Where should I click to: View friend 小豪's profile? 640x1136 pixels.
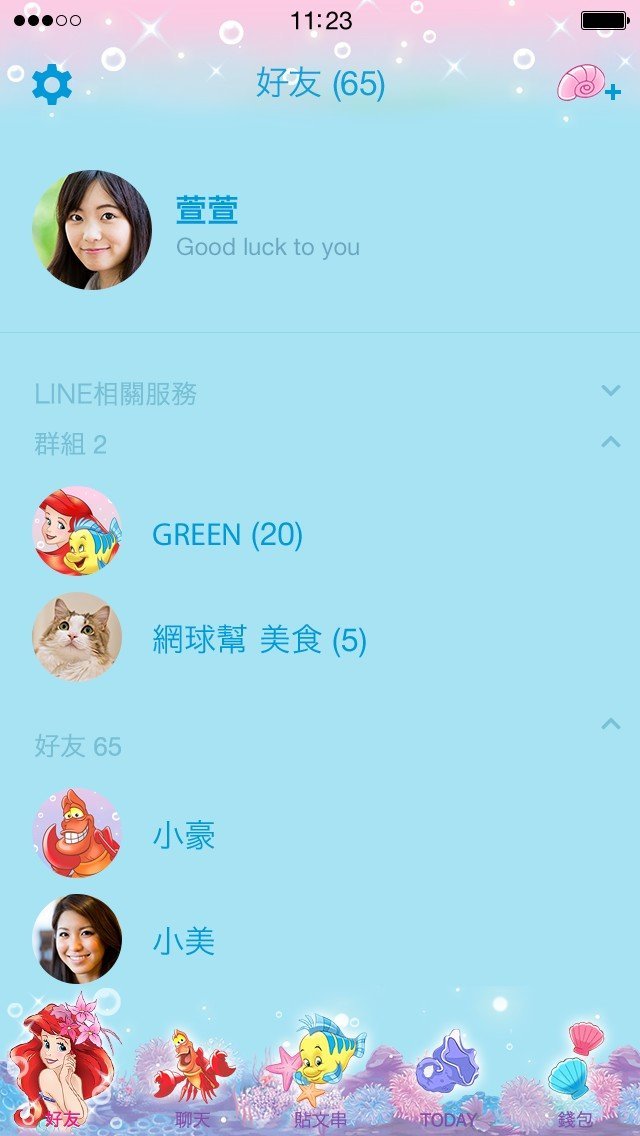[x=184, y=835]
